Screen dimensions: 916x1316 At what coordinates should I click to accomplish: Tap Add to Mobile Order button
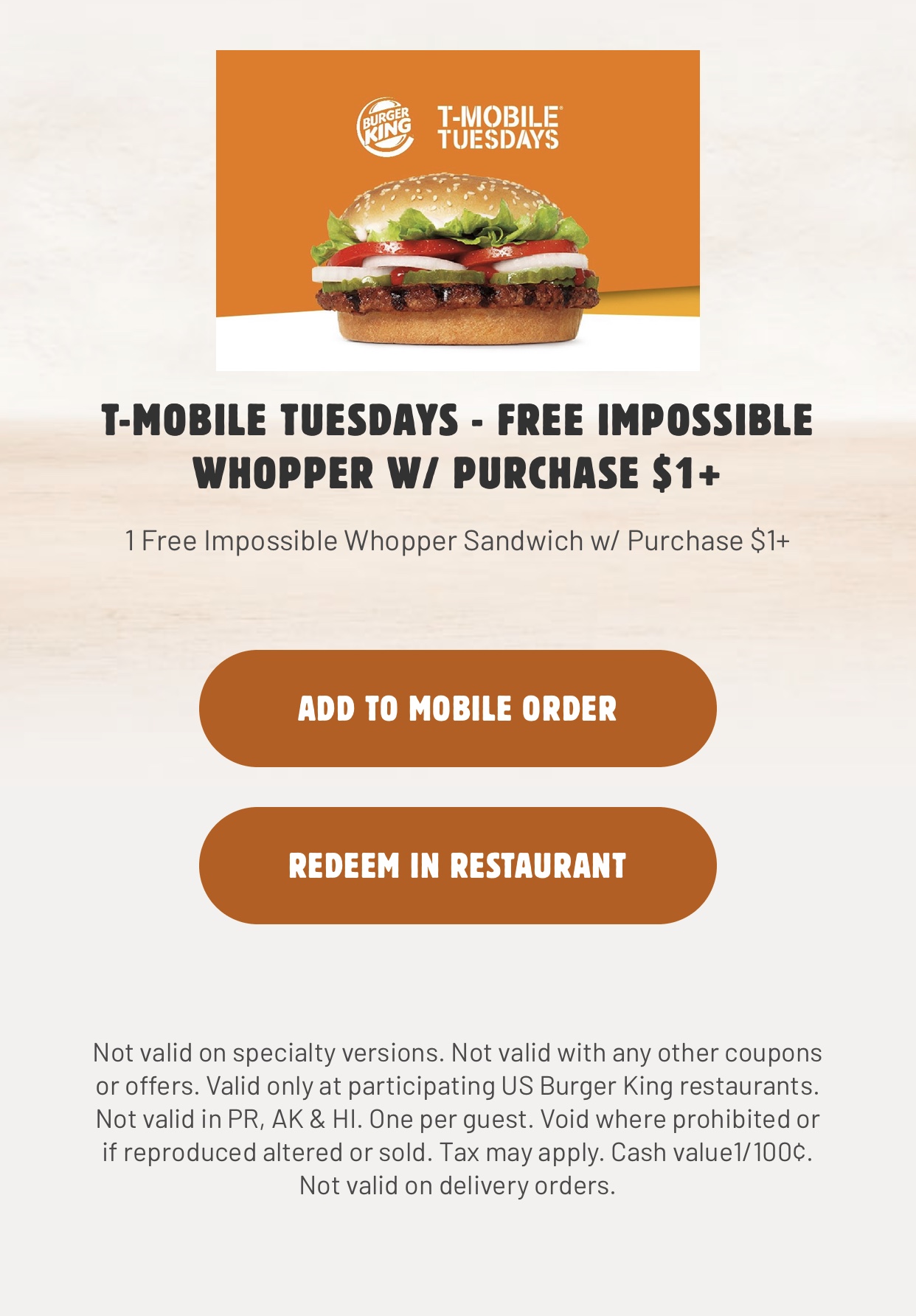pyautogui.click(x=457, y=708)
